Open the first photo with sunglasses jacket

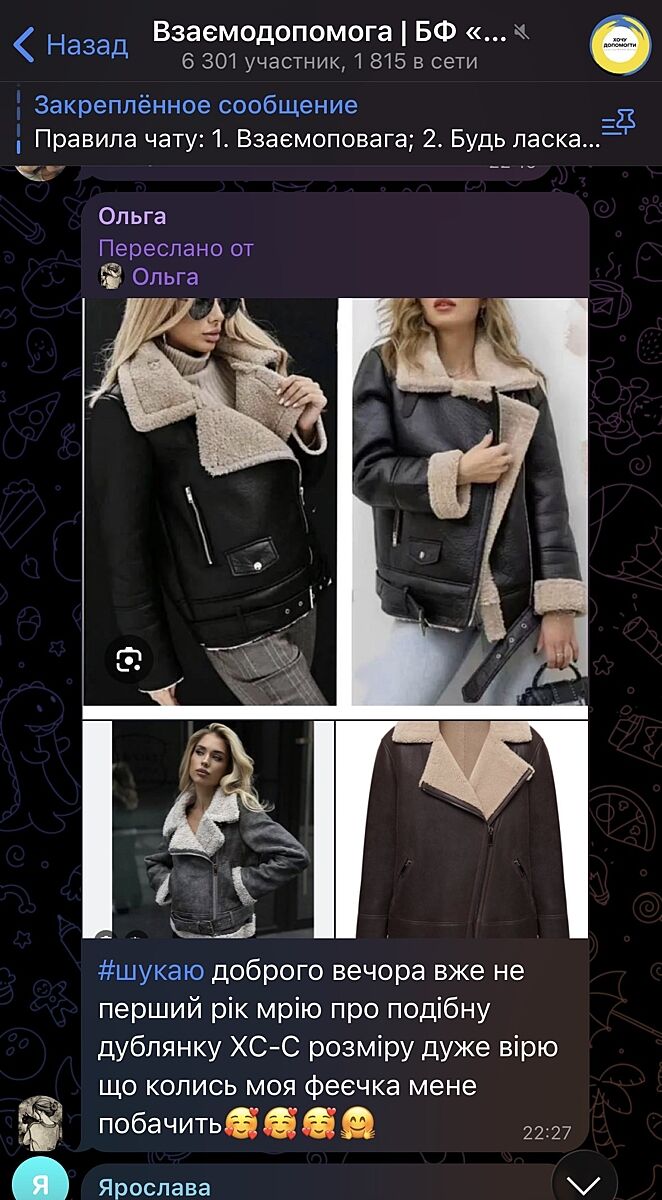[x=210, y=502]
